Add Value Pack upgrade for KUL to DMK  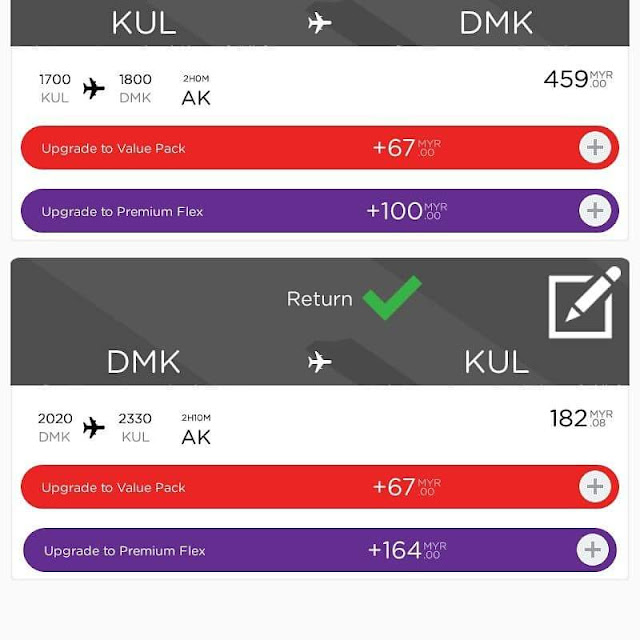pos(595,148)
